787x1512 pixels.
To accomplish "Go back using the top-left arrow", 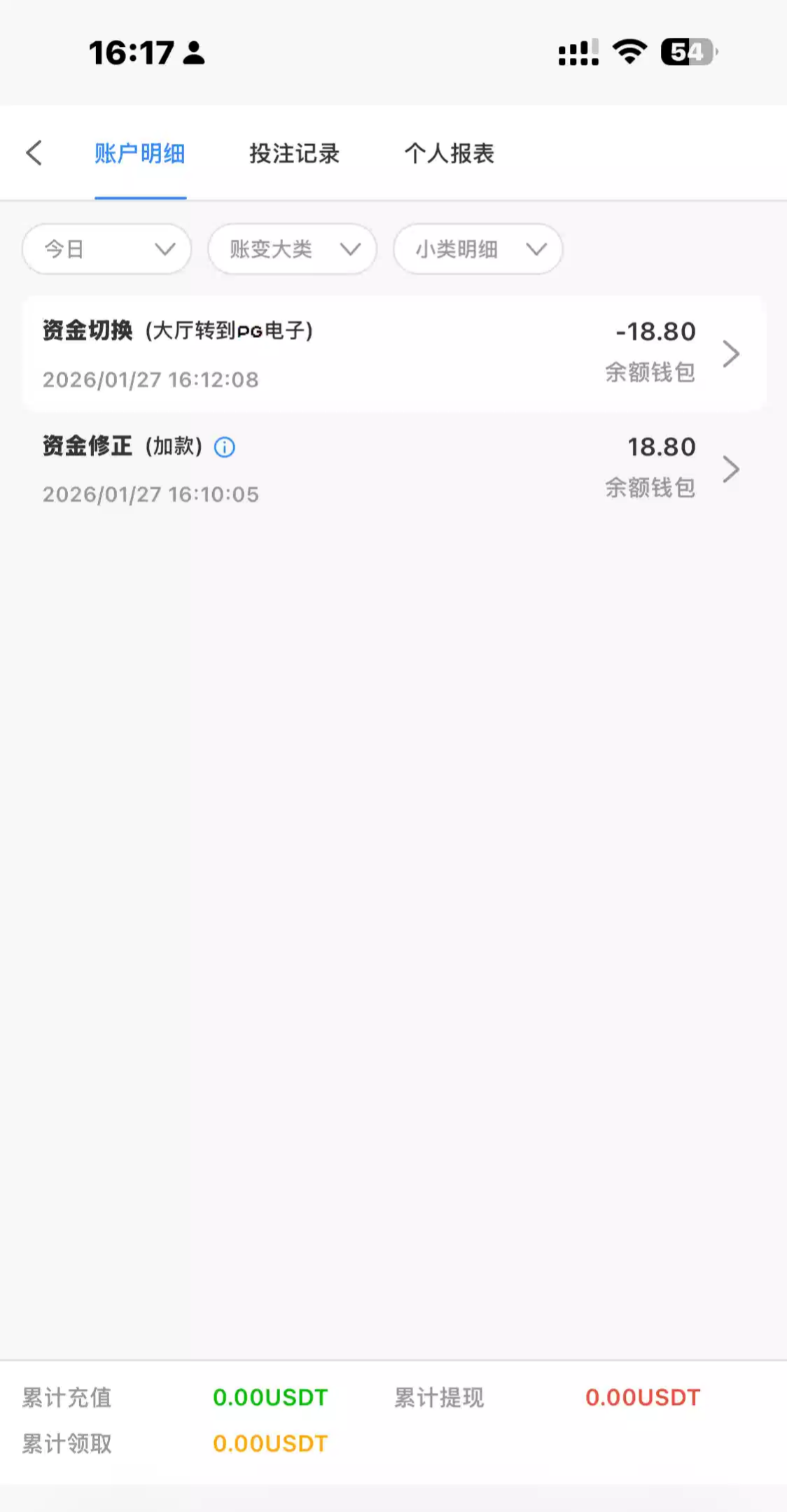I will [x=34, y=153].
